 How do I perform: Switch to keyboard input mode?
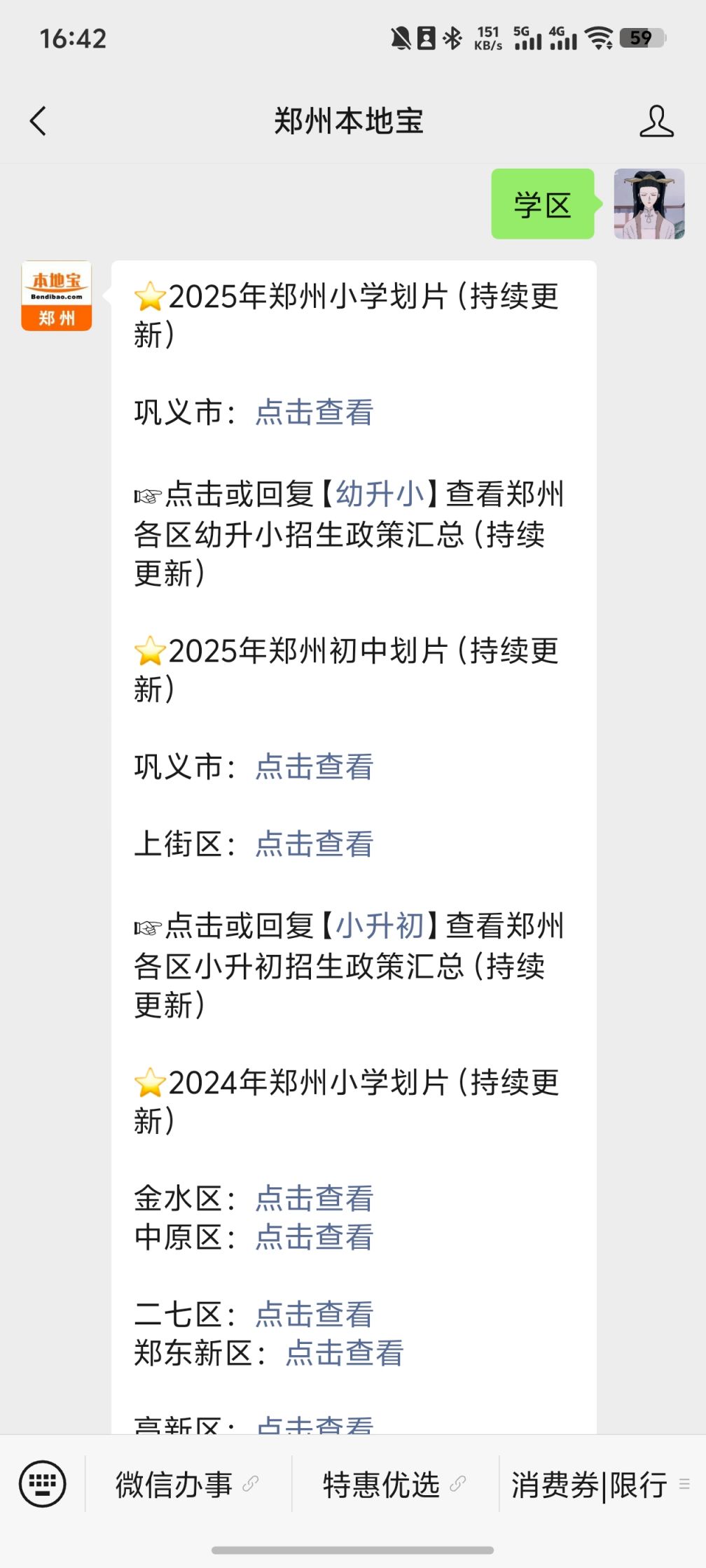point(43,1483)
